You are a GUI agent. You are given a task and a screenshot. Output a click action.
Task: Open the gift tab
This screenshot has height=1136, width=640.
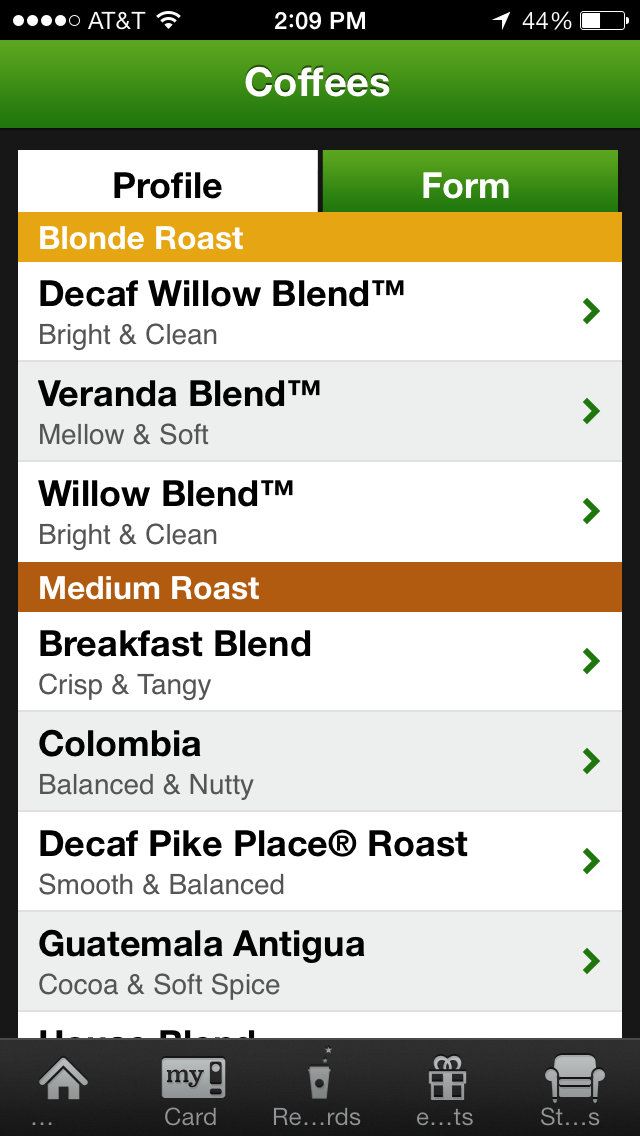[x=446, y=1087]
